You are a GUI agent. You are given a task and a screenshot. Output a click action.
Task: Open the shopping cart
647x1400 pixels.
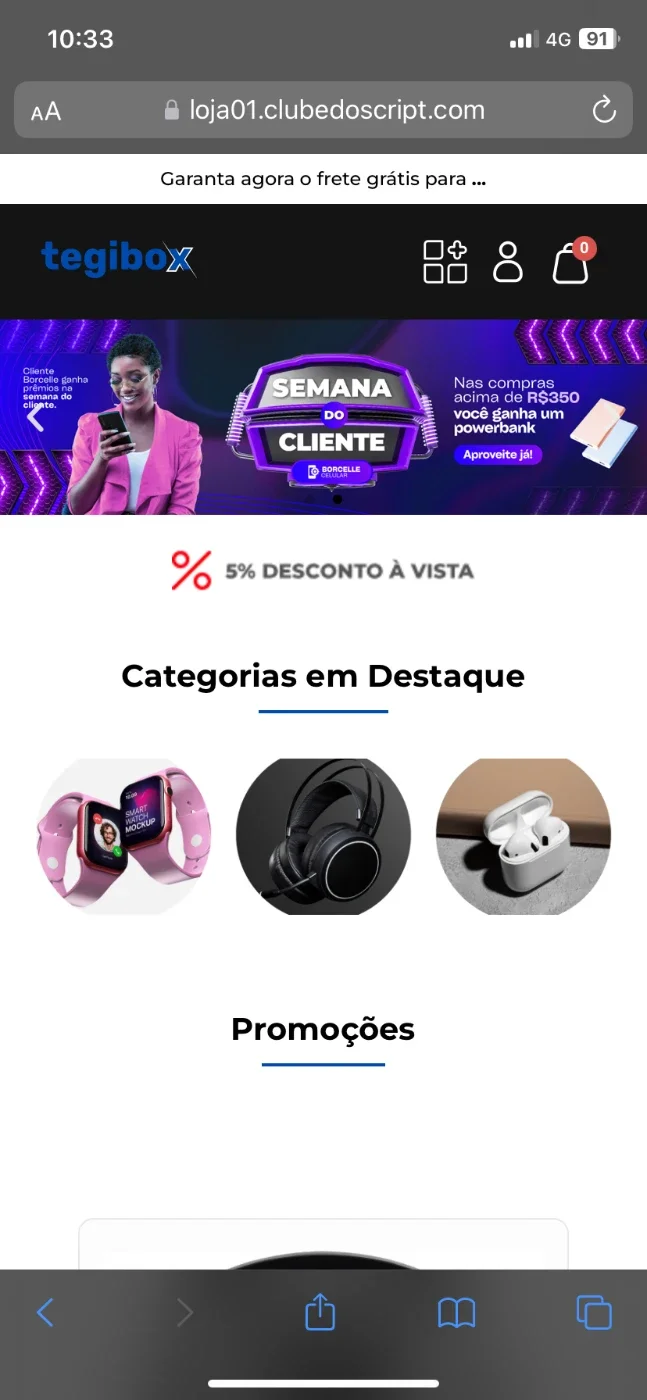pos(573,261)
